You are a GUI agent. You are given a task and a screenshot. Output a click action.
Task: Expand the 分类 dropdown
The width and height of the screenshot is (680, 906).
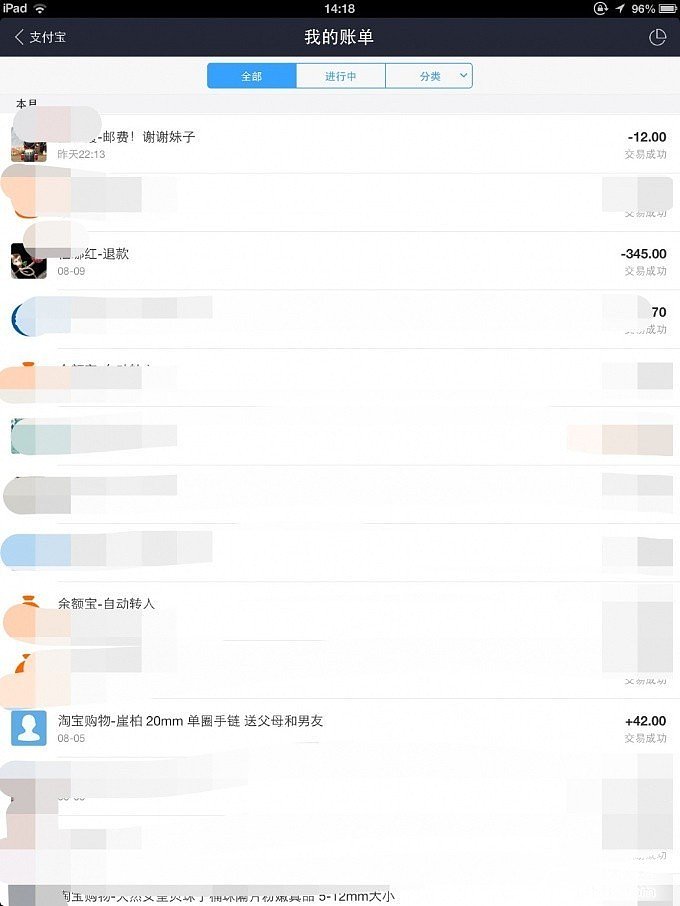[x=429, y=76]
